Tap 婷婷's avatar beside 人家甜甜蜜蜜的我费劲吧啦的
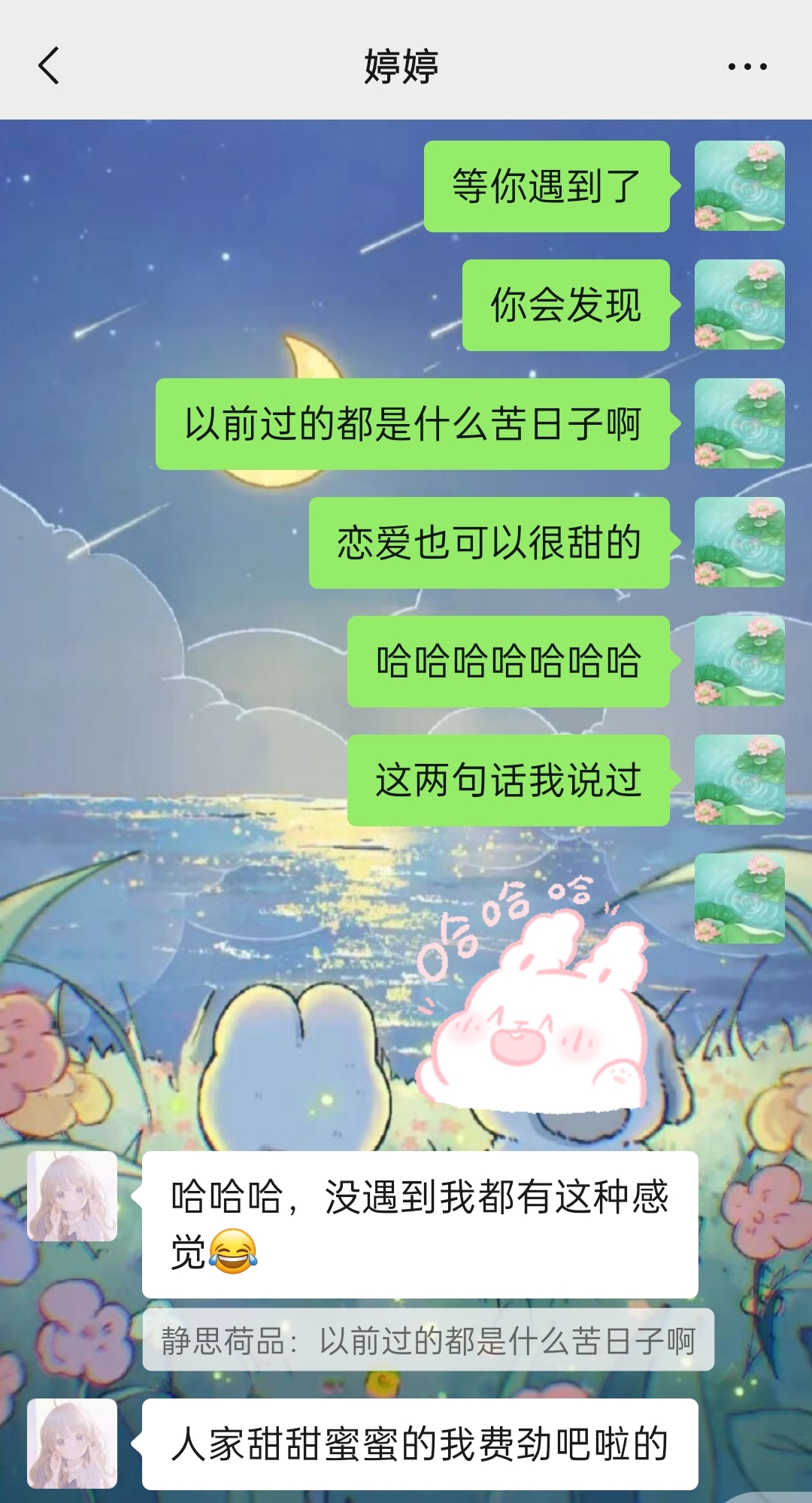Image resolution: width=812 pixels, height=1503 pixels. pyautogui.click(x=72, y=1443)
